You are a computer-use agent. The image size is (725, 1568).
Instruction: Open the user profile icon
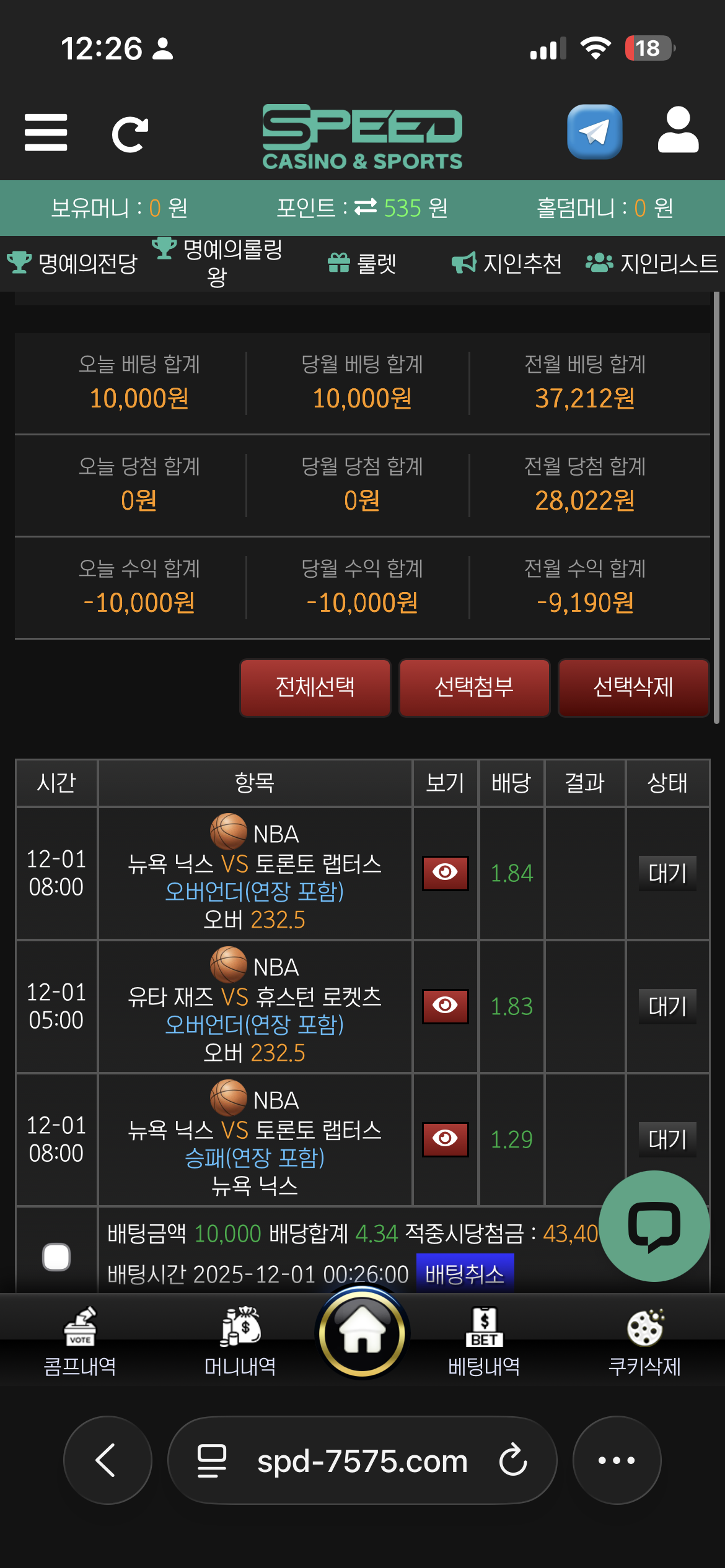[x=678, y=131]
